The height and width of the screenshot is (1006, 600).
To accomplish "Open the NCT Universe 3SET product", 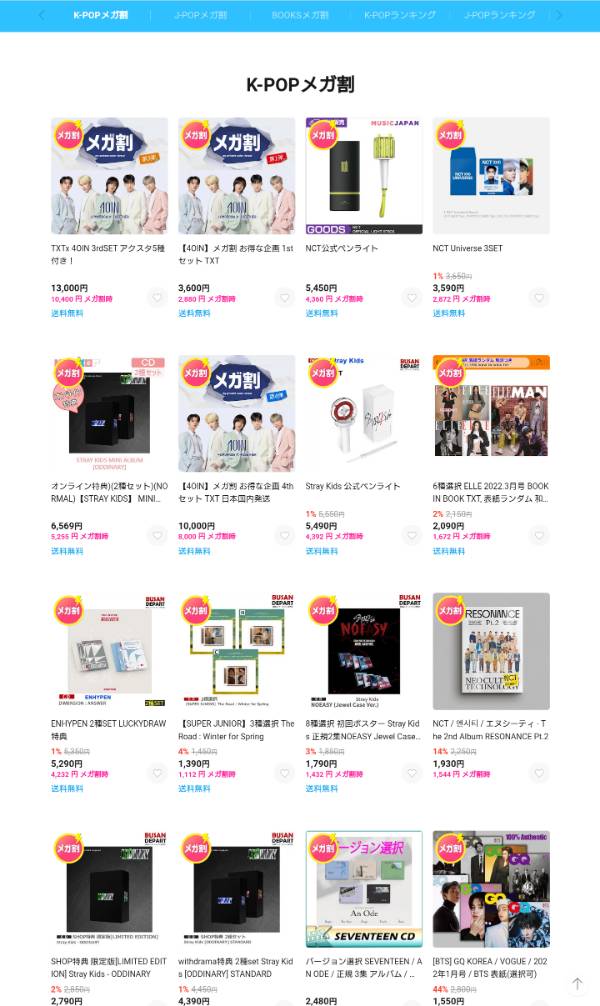I will (x=491, y=176).
